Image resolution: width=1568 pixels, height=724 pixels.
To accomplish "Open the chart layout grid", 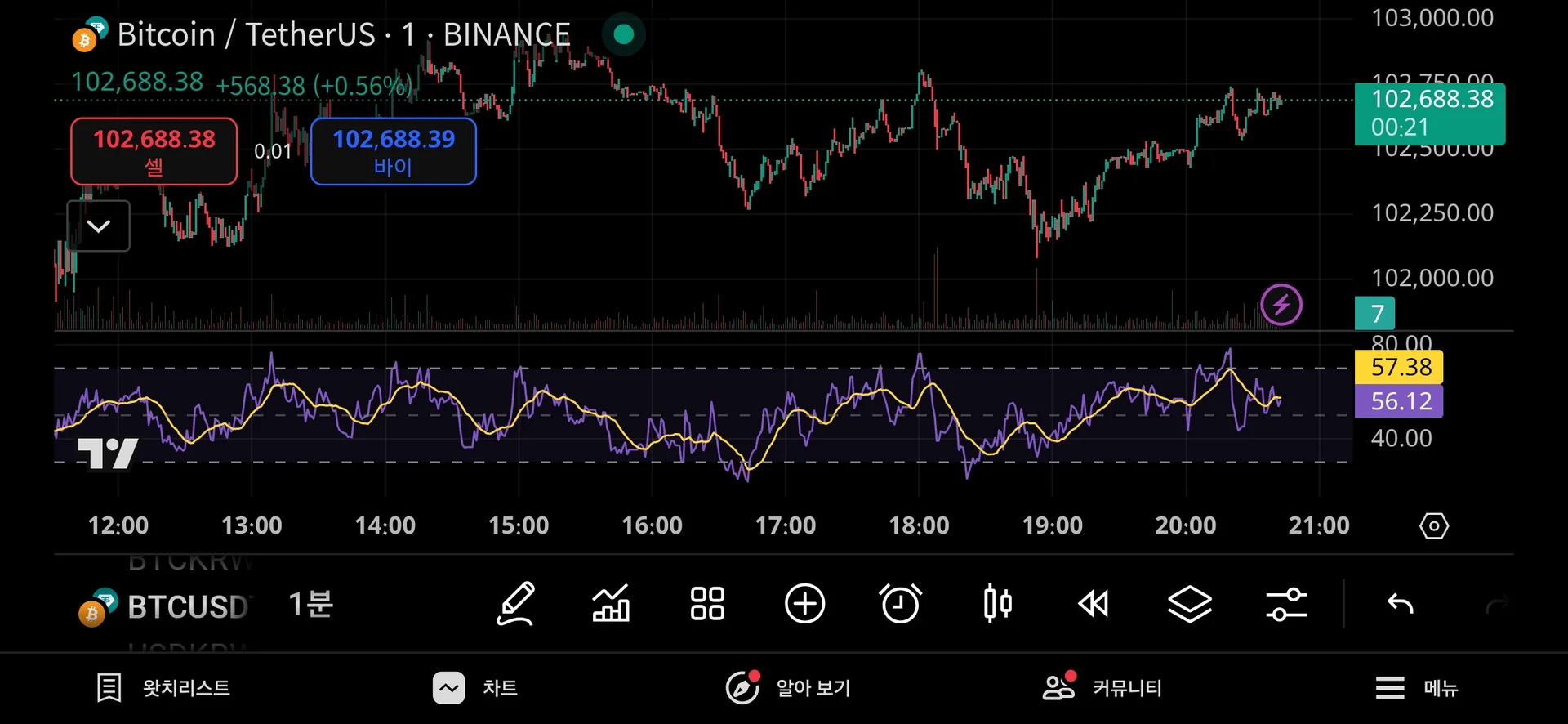I will 707,605.
